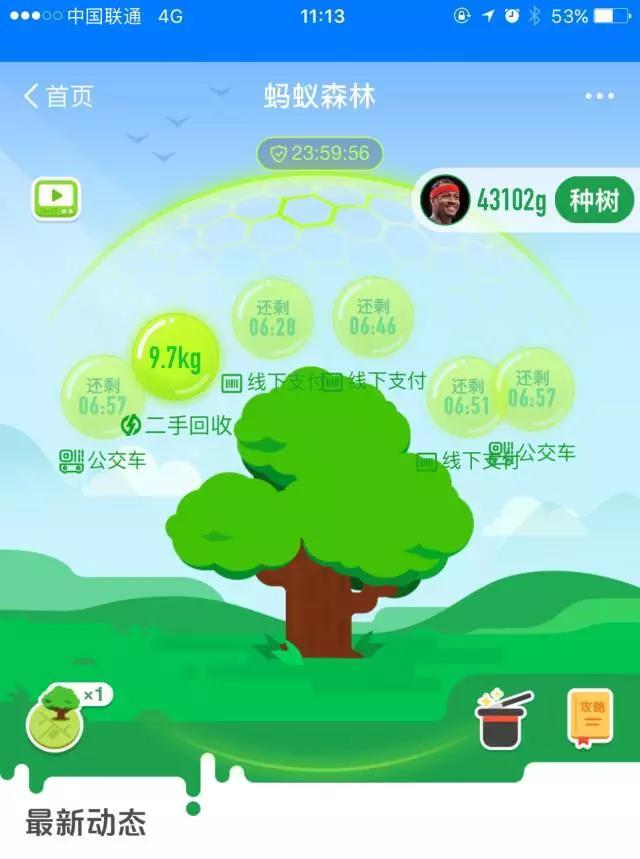Tap the energy bubble showing 06:46
This screenshot has height=859, width=640.
tap(372, 316)
